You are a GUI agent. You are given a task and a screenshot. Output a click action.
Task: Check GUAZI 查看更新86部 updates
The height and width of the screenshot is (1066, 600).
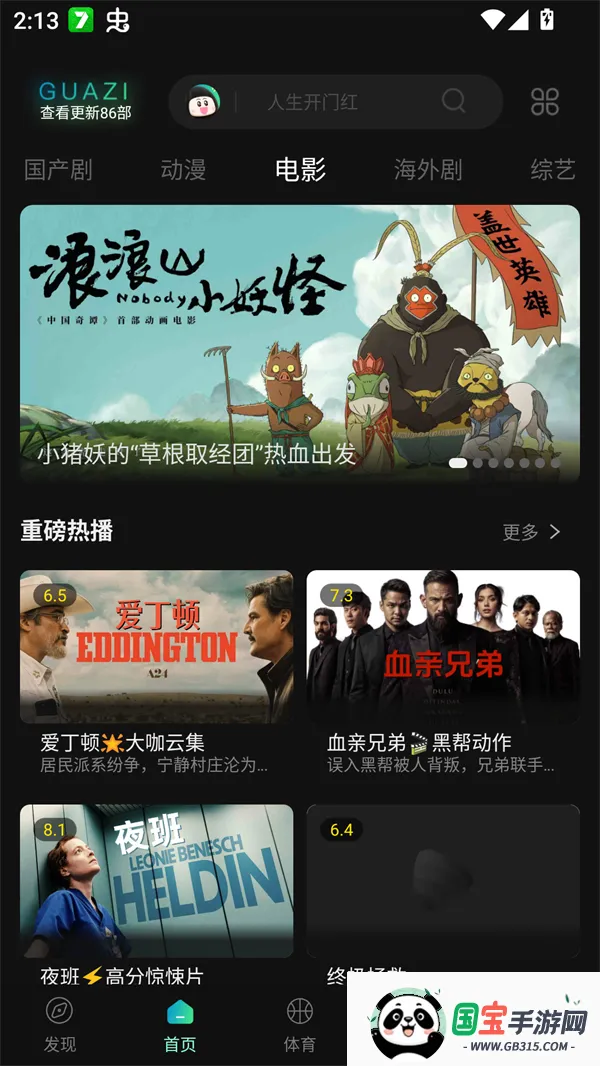(85, 102)
